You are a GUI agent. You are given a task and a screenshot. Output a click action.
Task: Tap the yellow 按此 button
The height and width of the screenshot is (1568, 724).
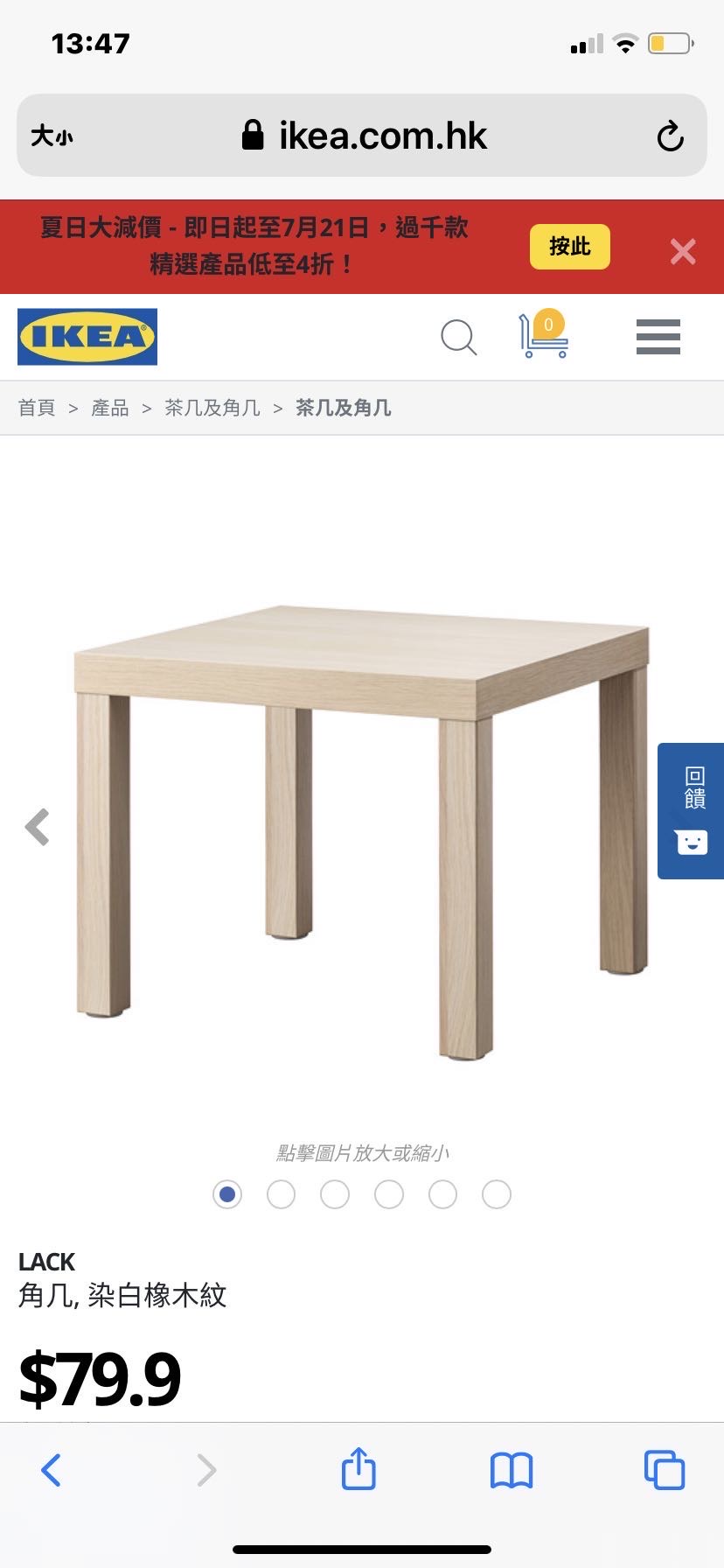click(569, 247)
